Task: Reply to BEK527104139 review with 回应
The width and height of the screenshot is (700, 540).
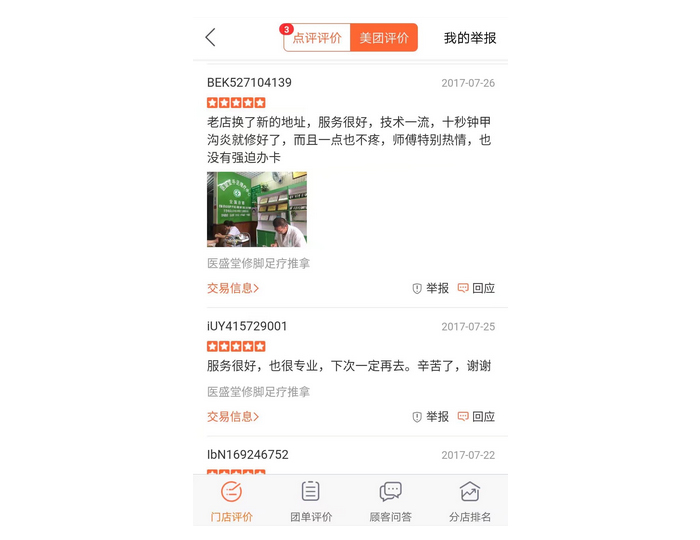Action: pos(476,288)
